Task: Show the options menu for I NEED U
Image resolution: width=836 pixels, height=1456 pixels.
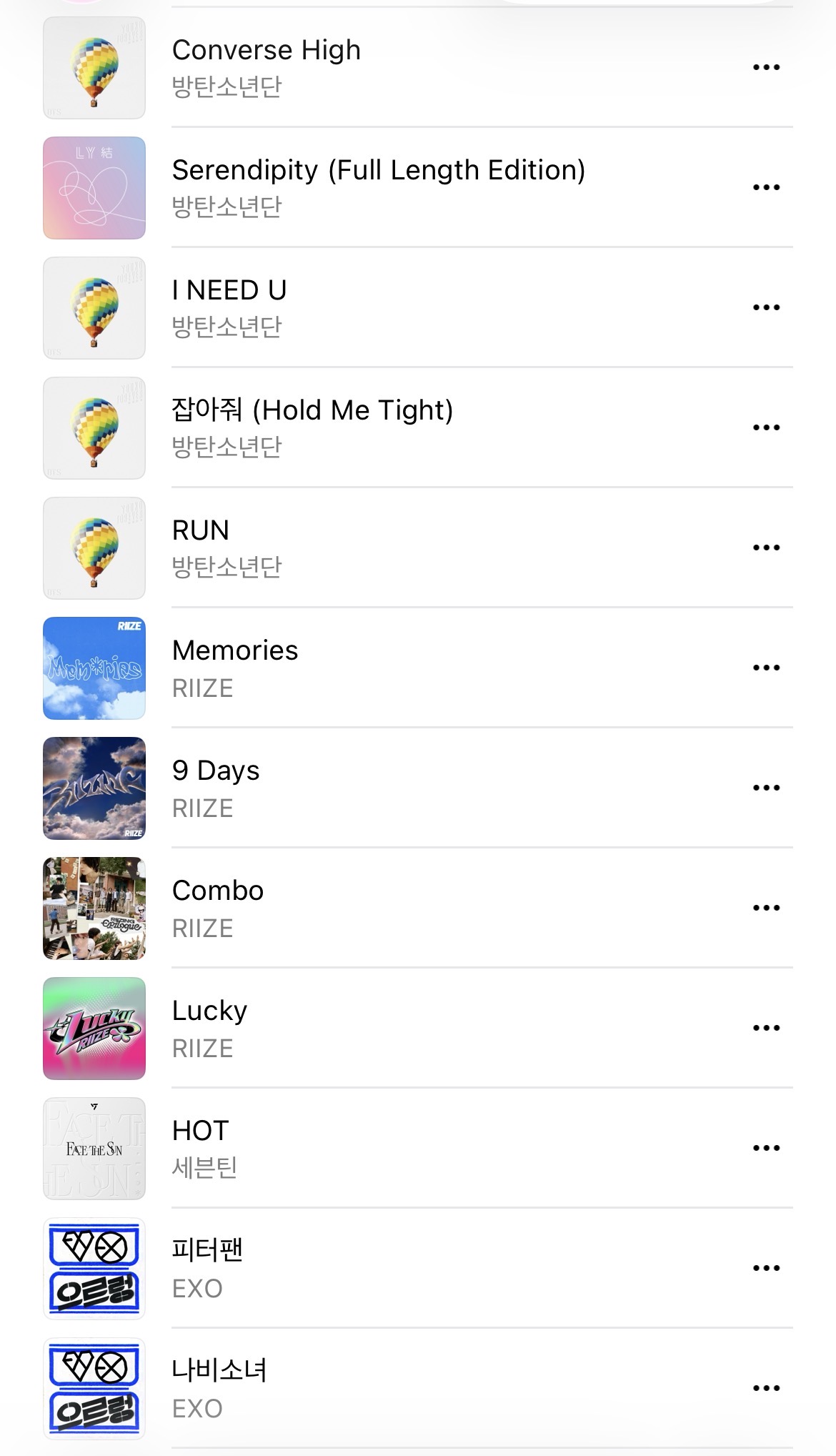Action: 766,308
